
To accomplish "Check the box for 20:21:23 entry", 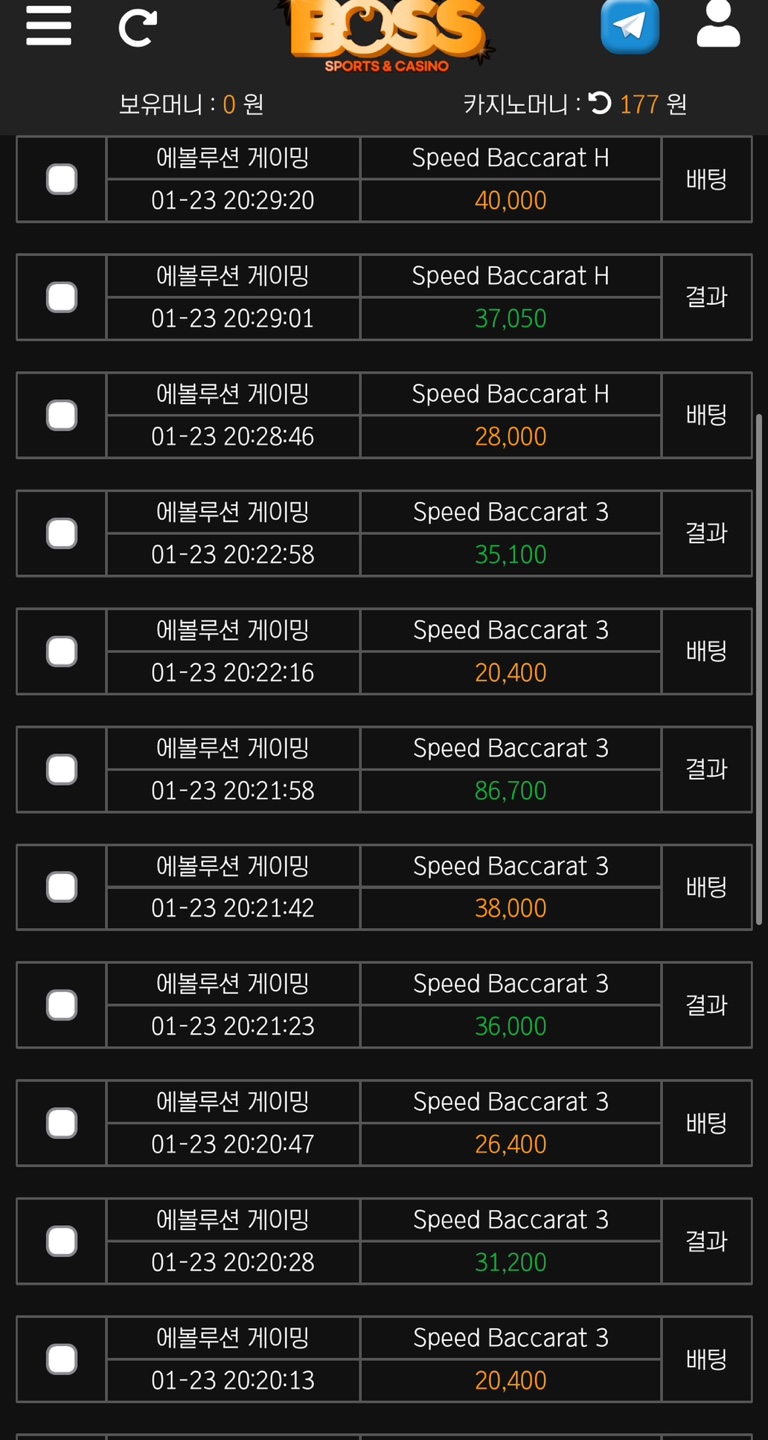I will pyautogui.click(x=62, y=1005).
